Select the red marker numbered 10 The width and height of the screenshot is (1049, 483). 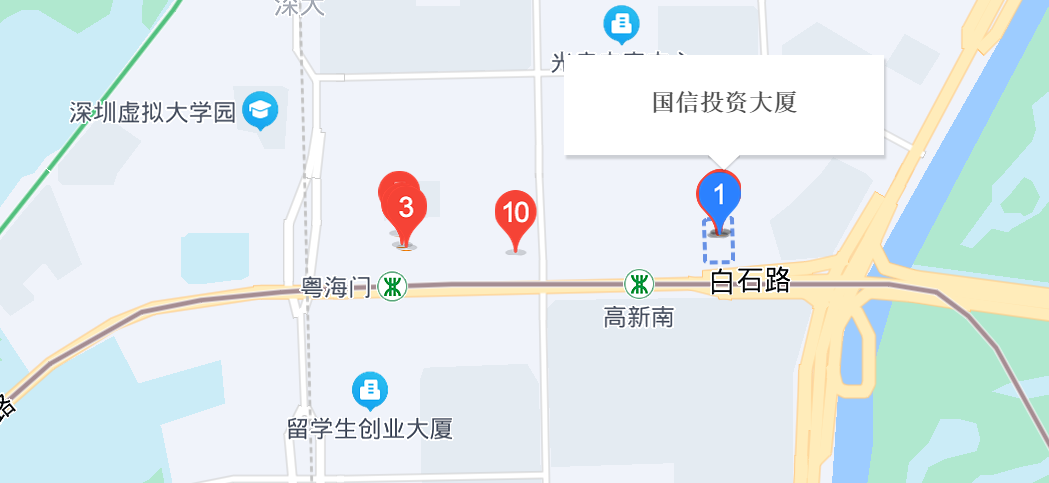pyautogui.click(x=516, y=213)
